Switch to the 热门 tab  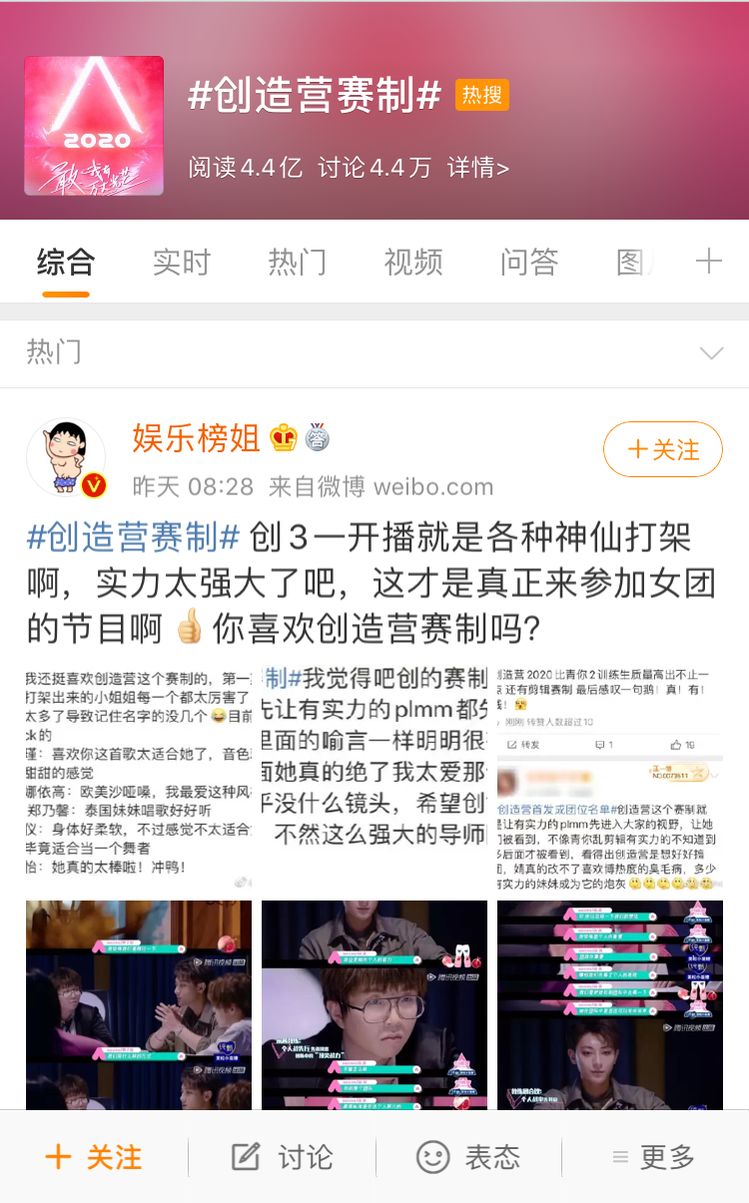297,262
